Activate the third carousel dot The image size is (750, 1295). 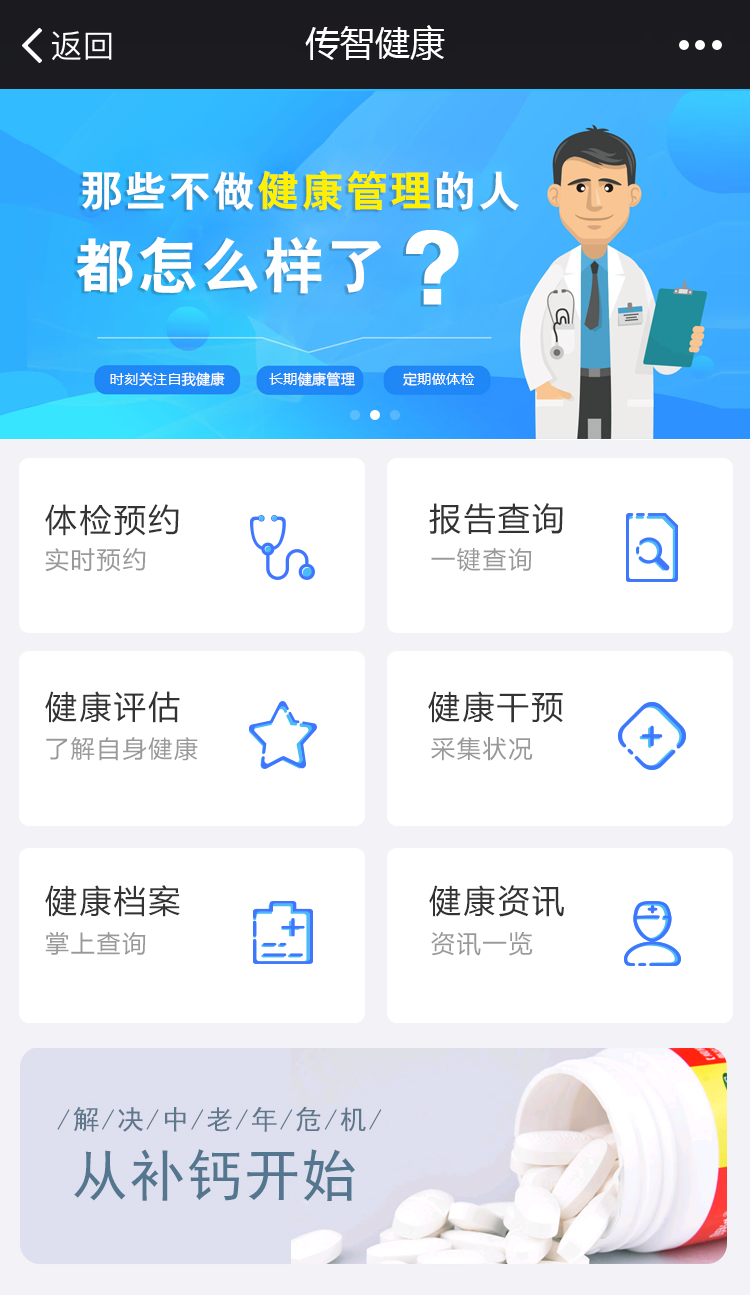point(394,414)
